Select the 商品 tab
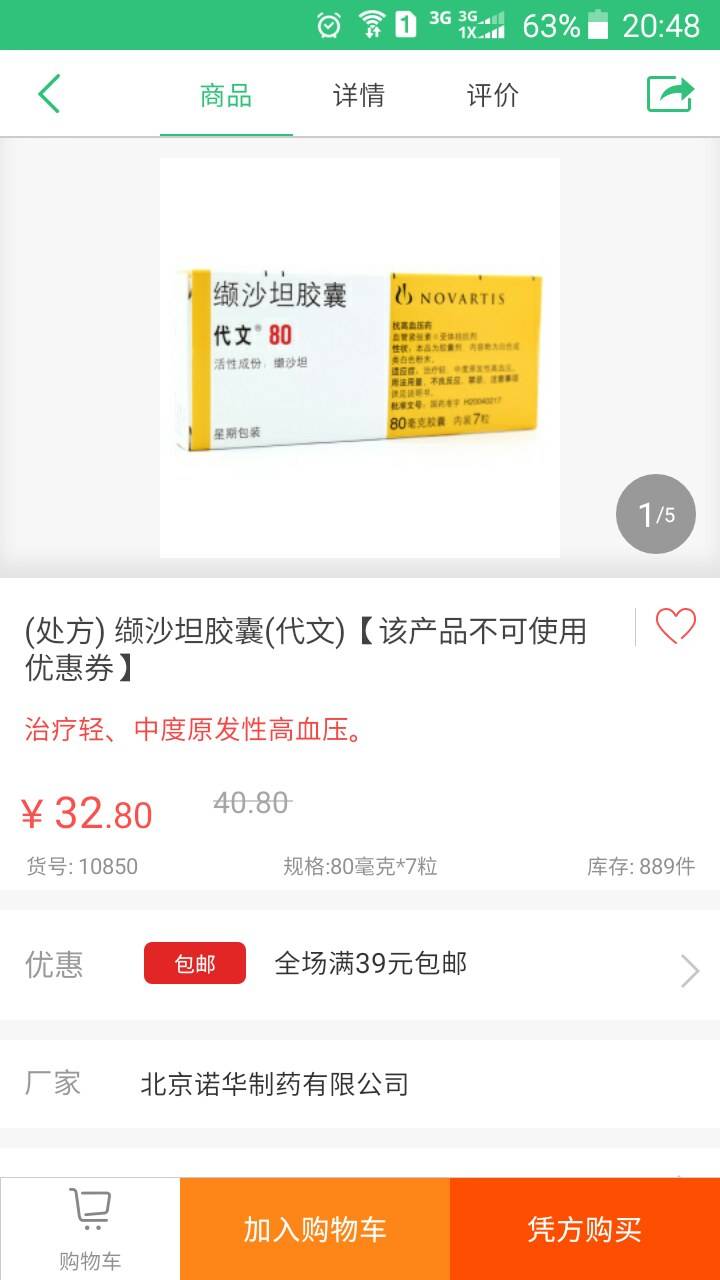Image resolution: width=720 pixels, height=1280 pixels. 226,96
